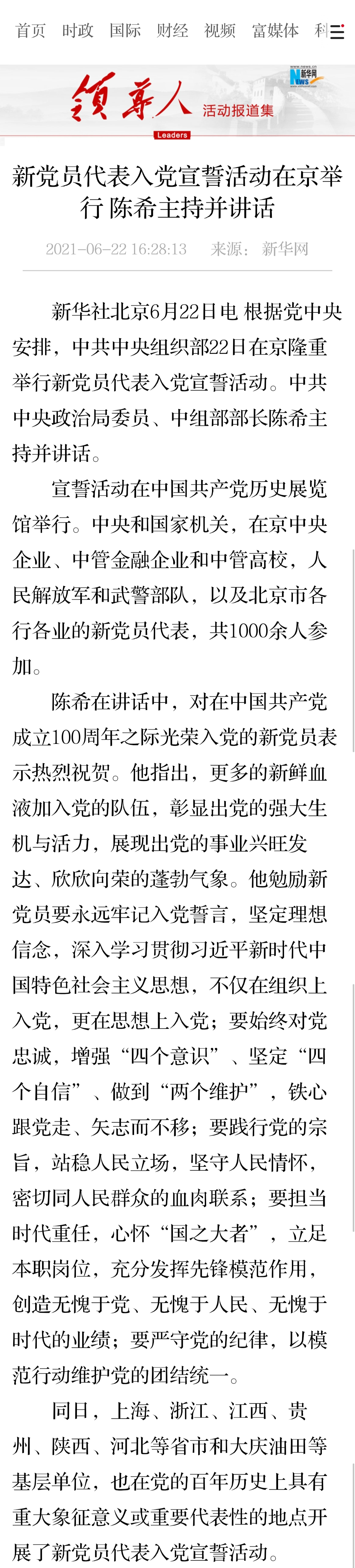Open the hamburger menu icon
This screenshot has width=355, height=1568.
tap(337, 32)
